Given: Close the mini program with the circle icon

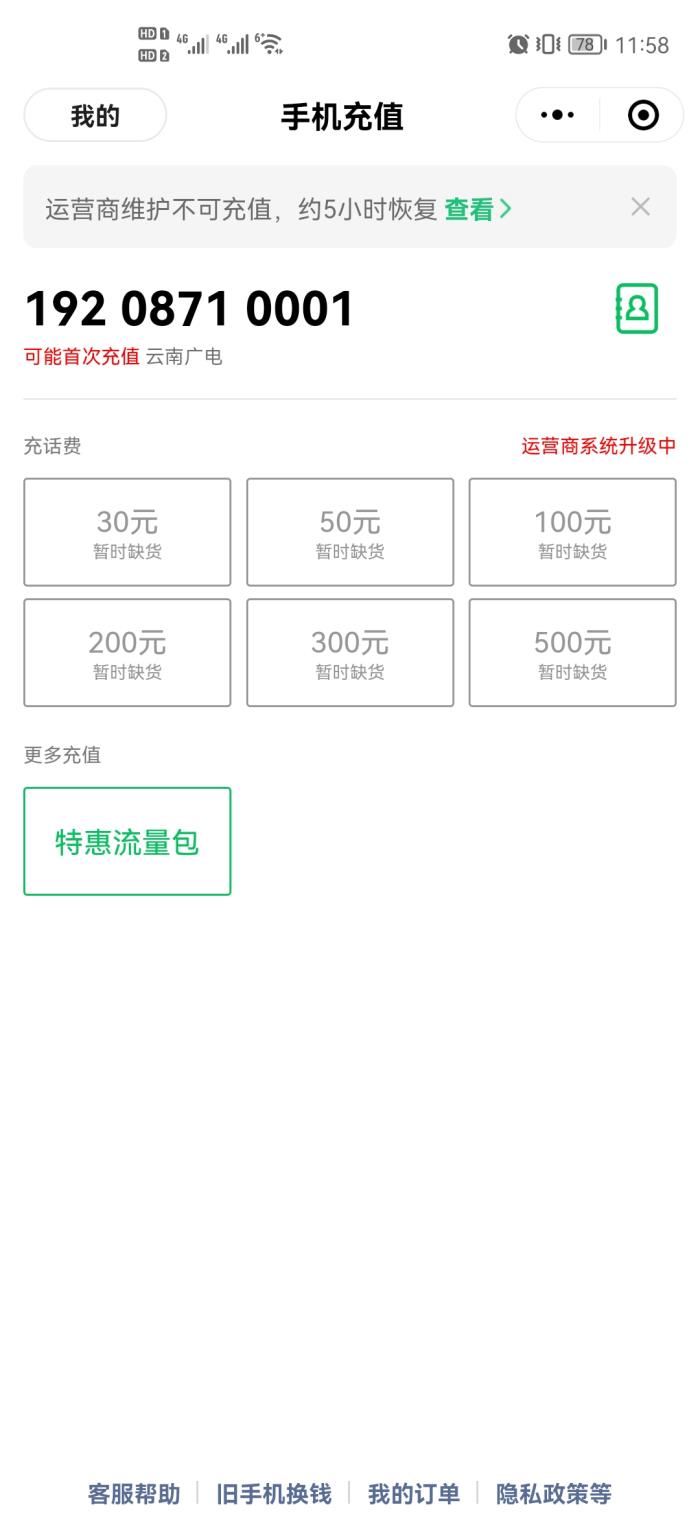Looking at the screenshot, I should (x=643, y=116).
